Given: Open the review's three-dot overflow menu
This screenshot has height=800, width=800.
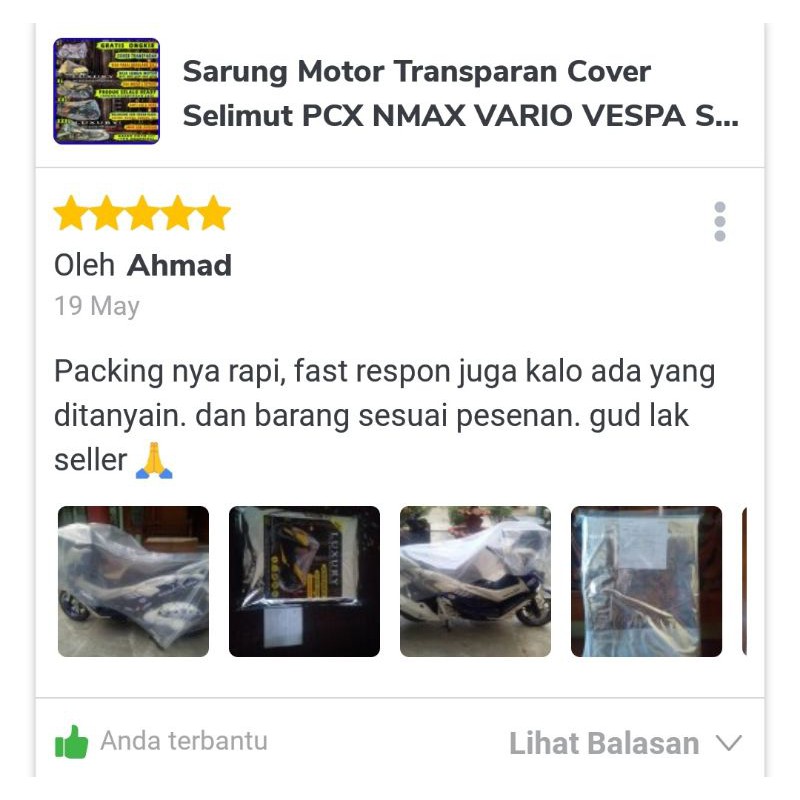Looking at the screenshot, I should tap(719, 222).
